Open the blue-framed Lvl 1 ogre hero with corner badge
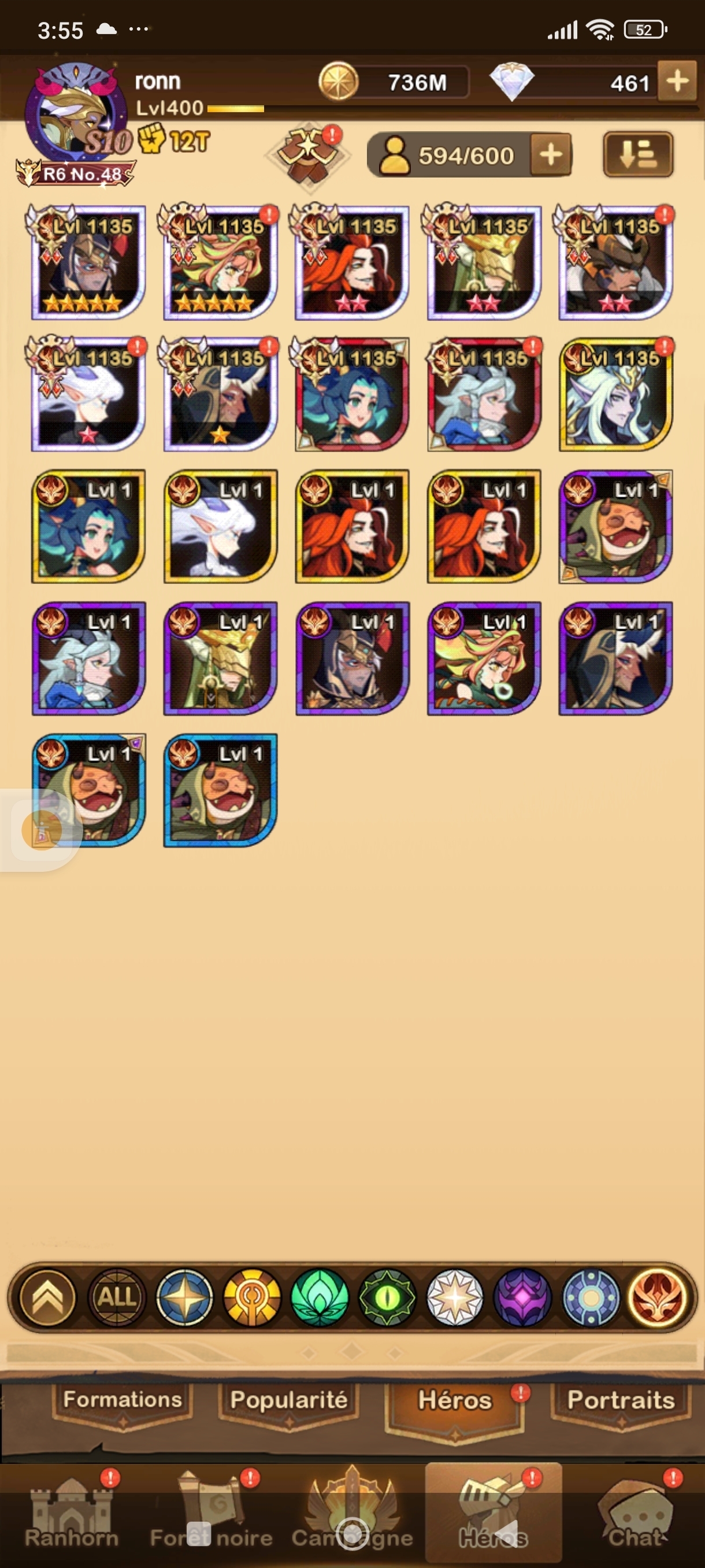 (x=88, y=790)
